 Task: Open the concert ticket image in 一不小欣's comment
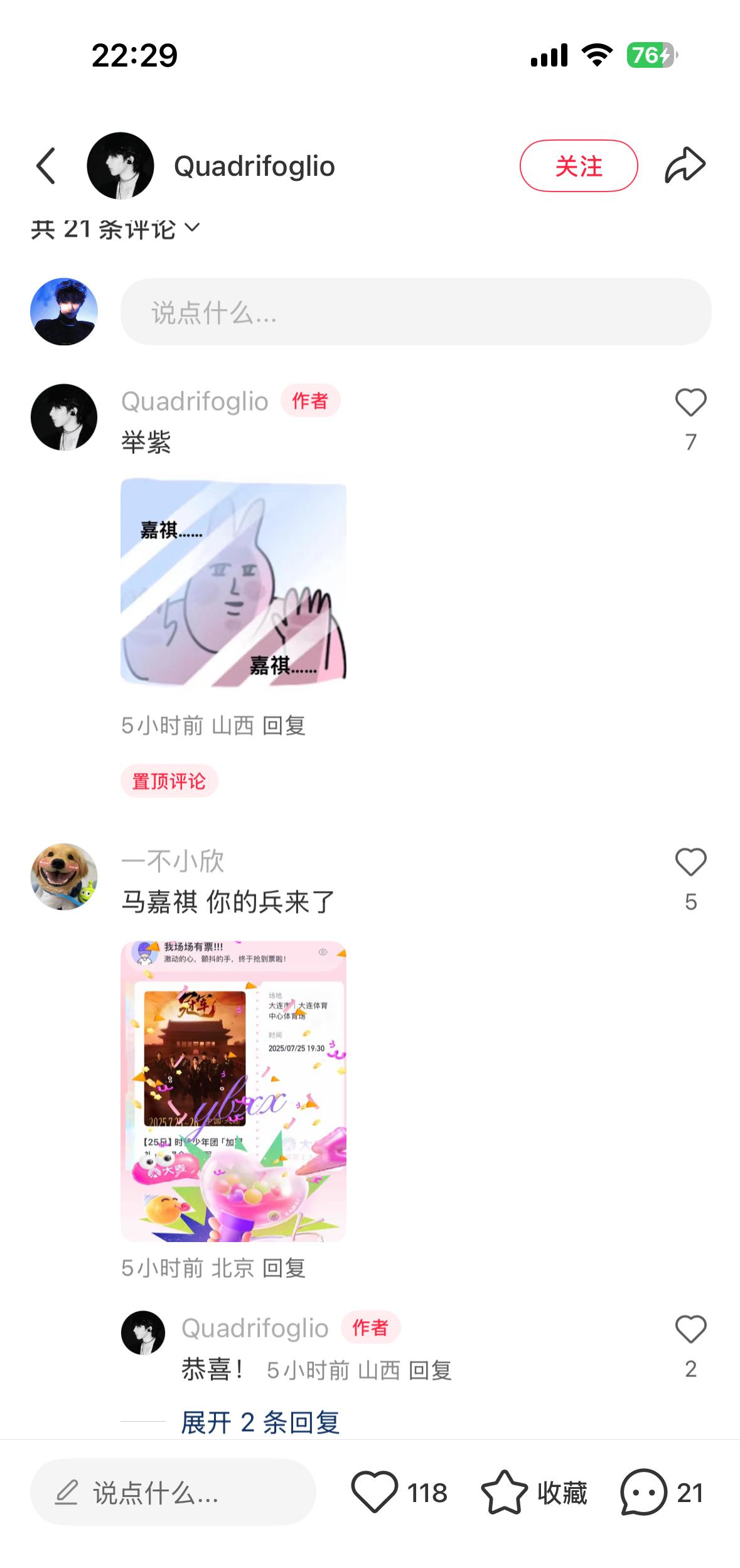(233, 1091)
